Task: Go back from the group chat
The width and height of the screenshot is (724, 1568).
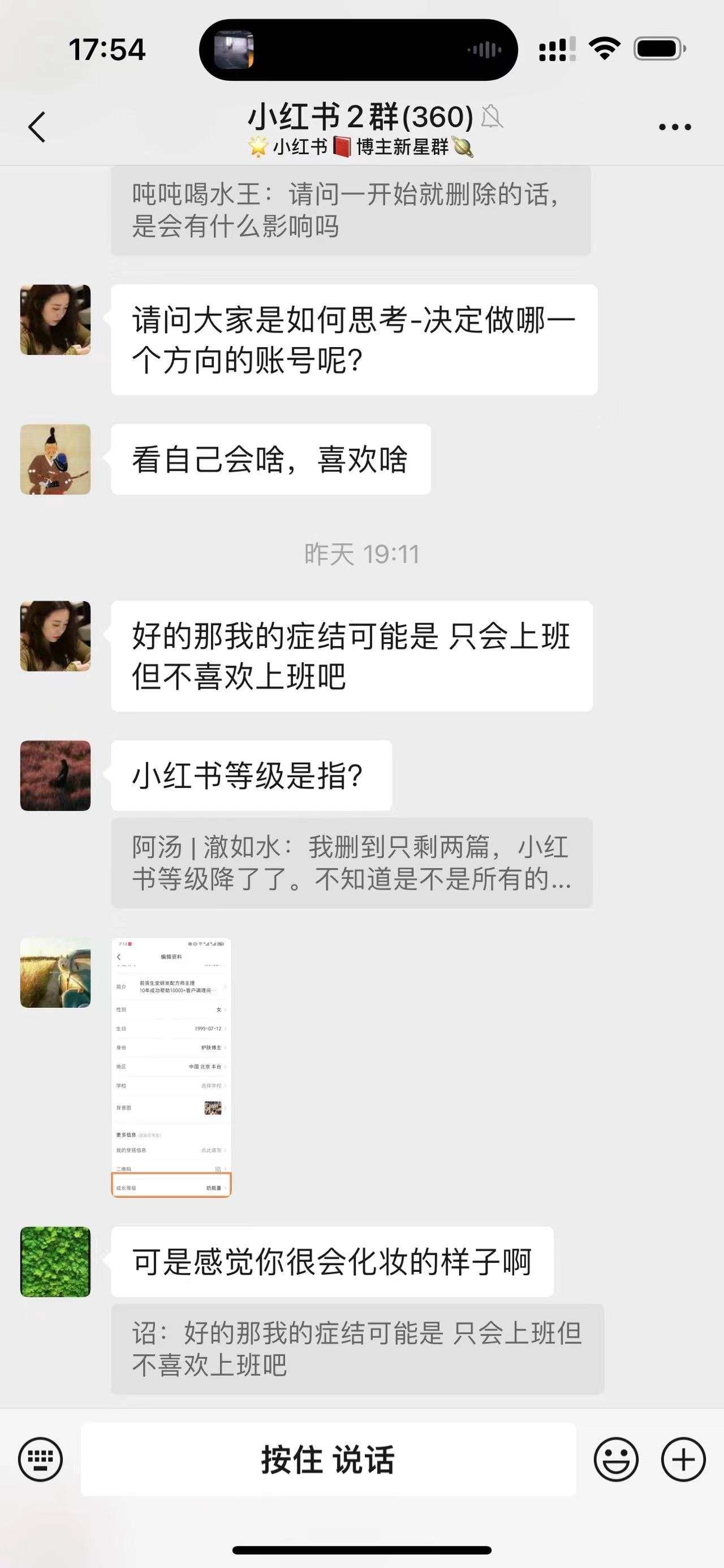Action: pos(37,127)
